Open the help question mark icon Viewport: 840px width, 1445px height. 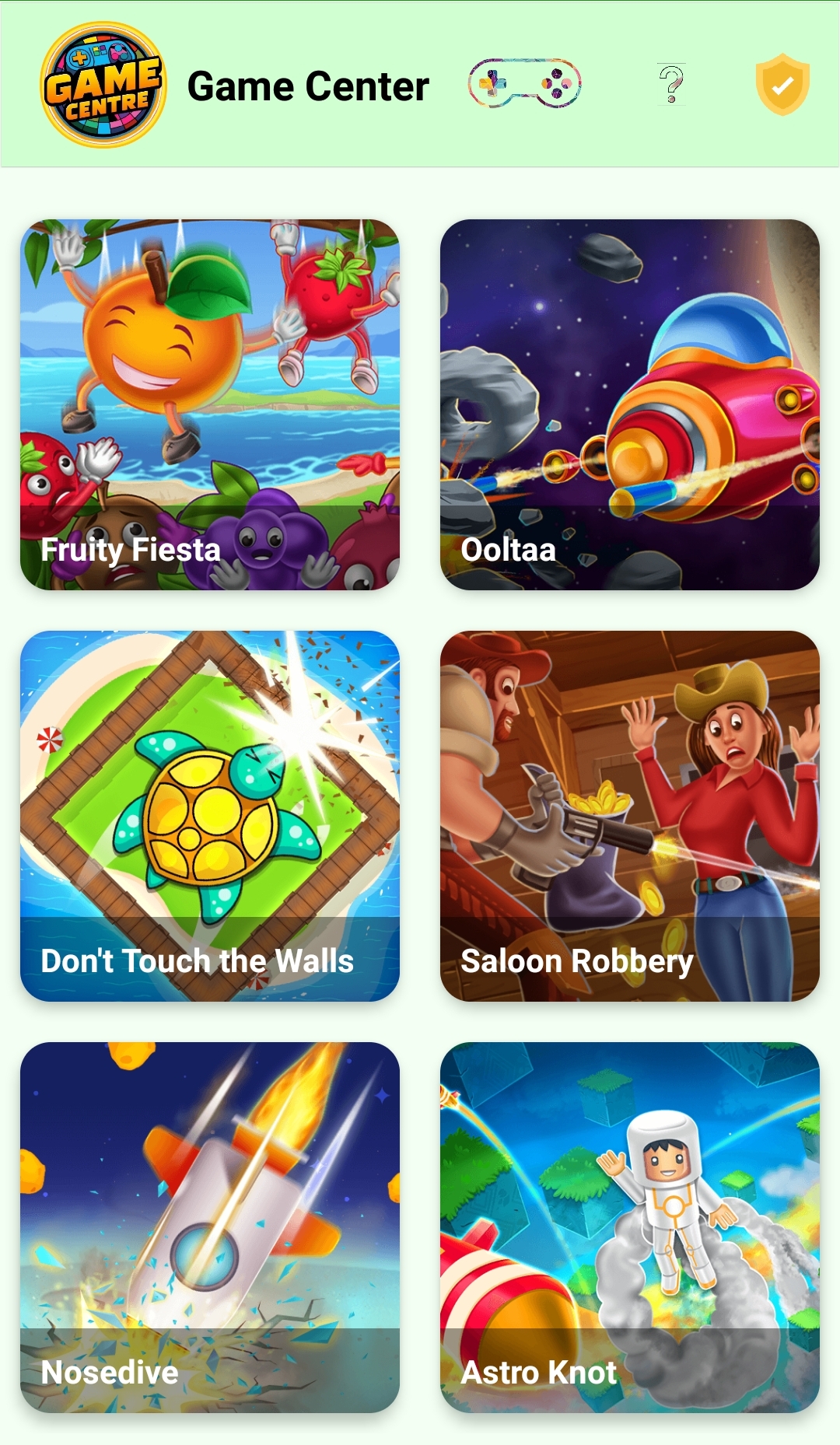[x=670, y=84]
